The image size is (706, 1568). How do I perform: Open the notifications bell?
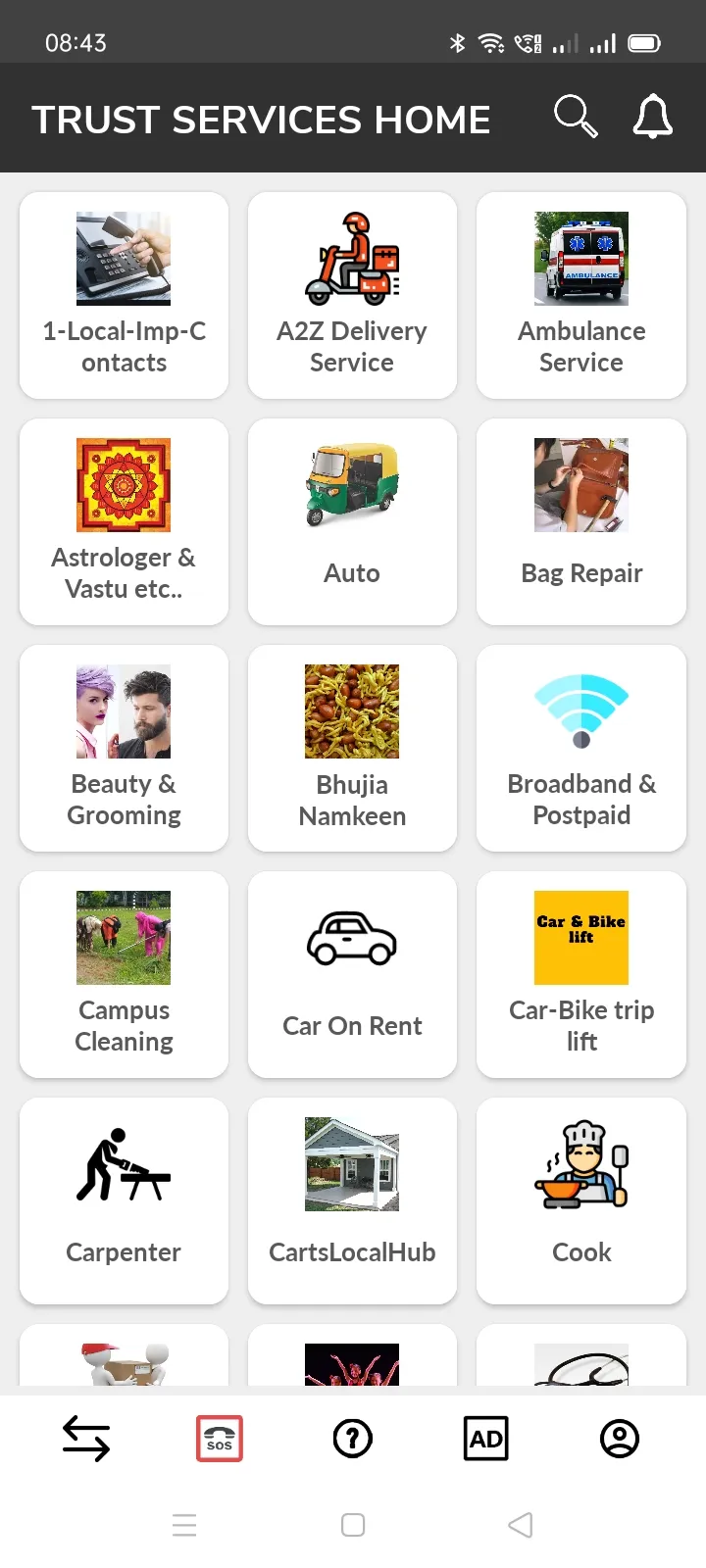(x=652, y=118)
